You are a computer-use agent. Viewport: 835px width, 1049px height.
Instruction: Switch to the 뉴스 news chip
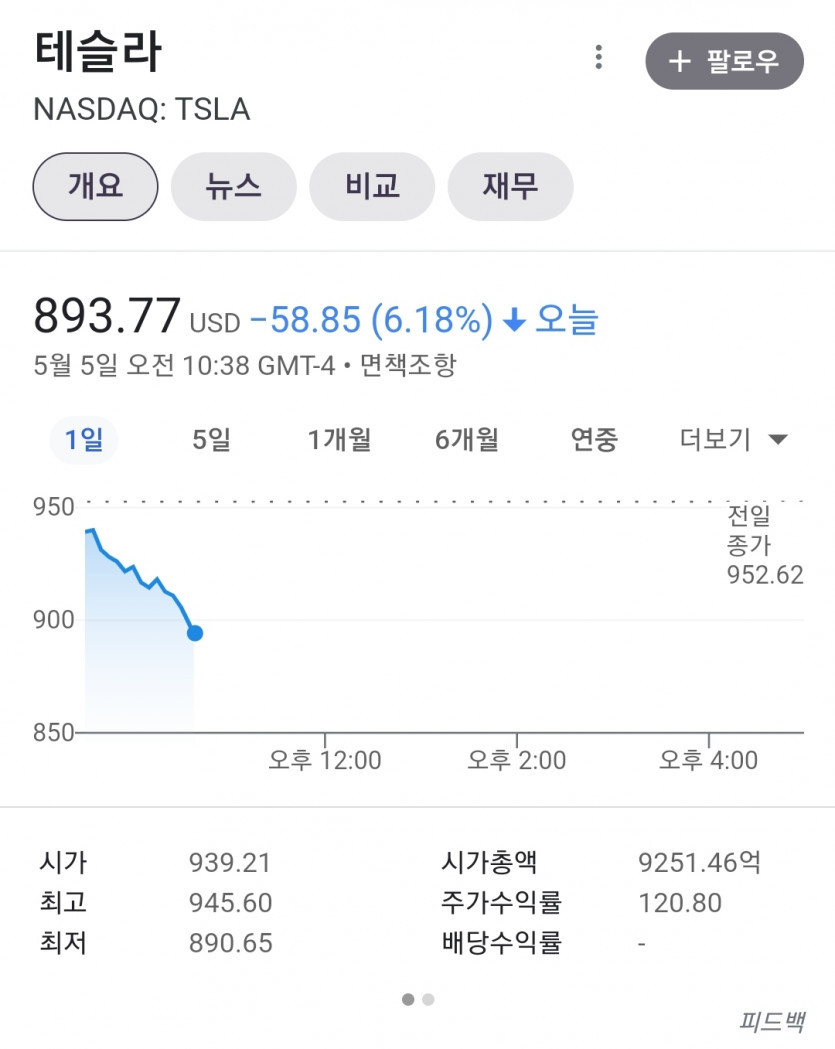point(233,186)
